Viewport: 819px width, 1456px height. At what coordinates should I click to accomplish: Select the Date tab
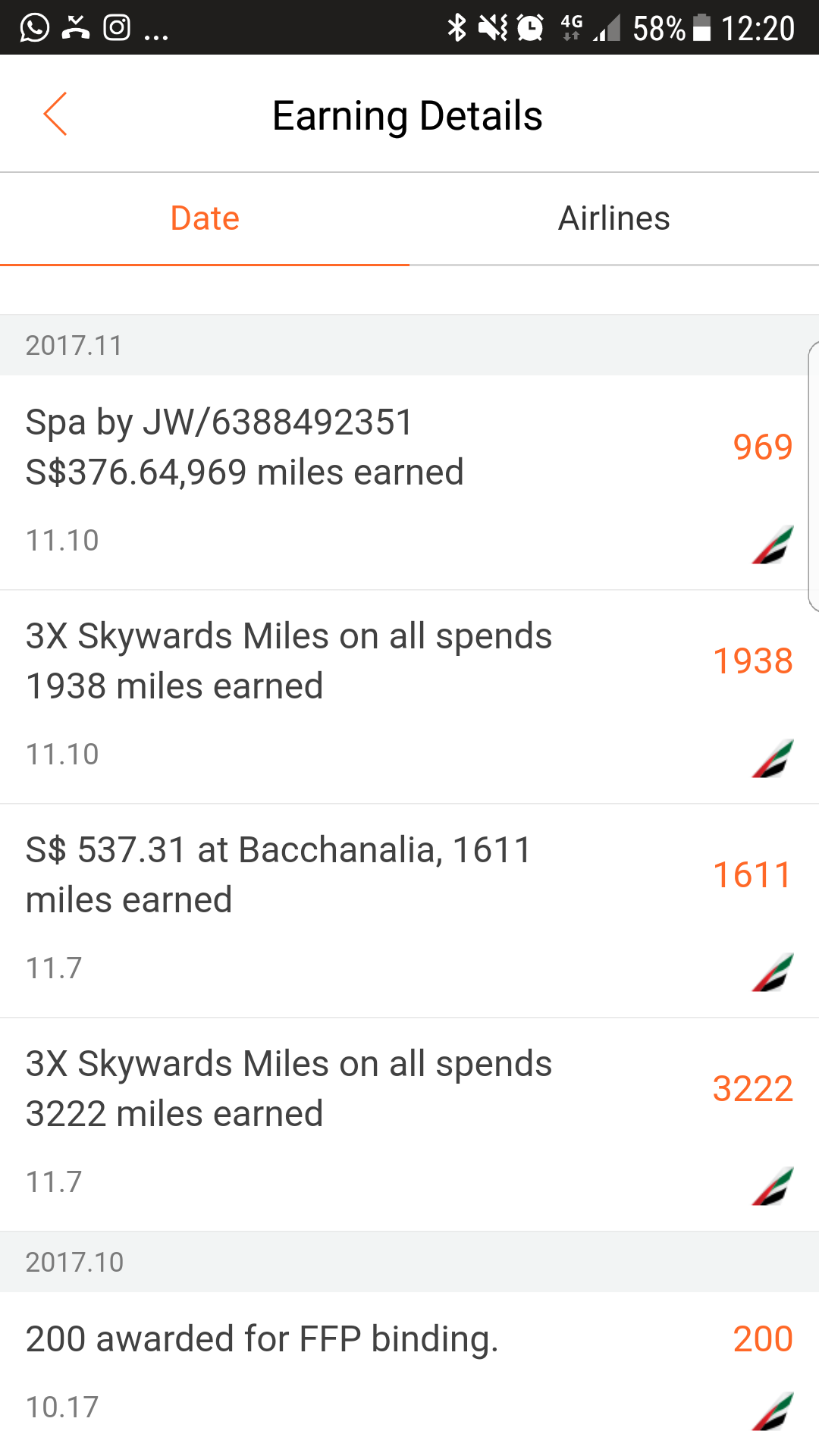coord(205,218)
